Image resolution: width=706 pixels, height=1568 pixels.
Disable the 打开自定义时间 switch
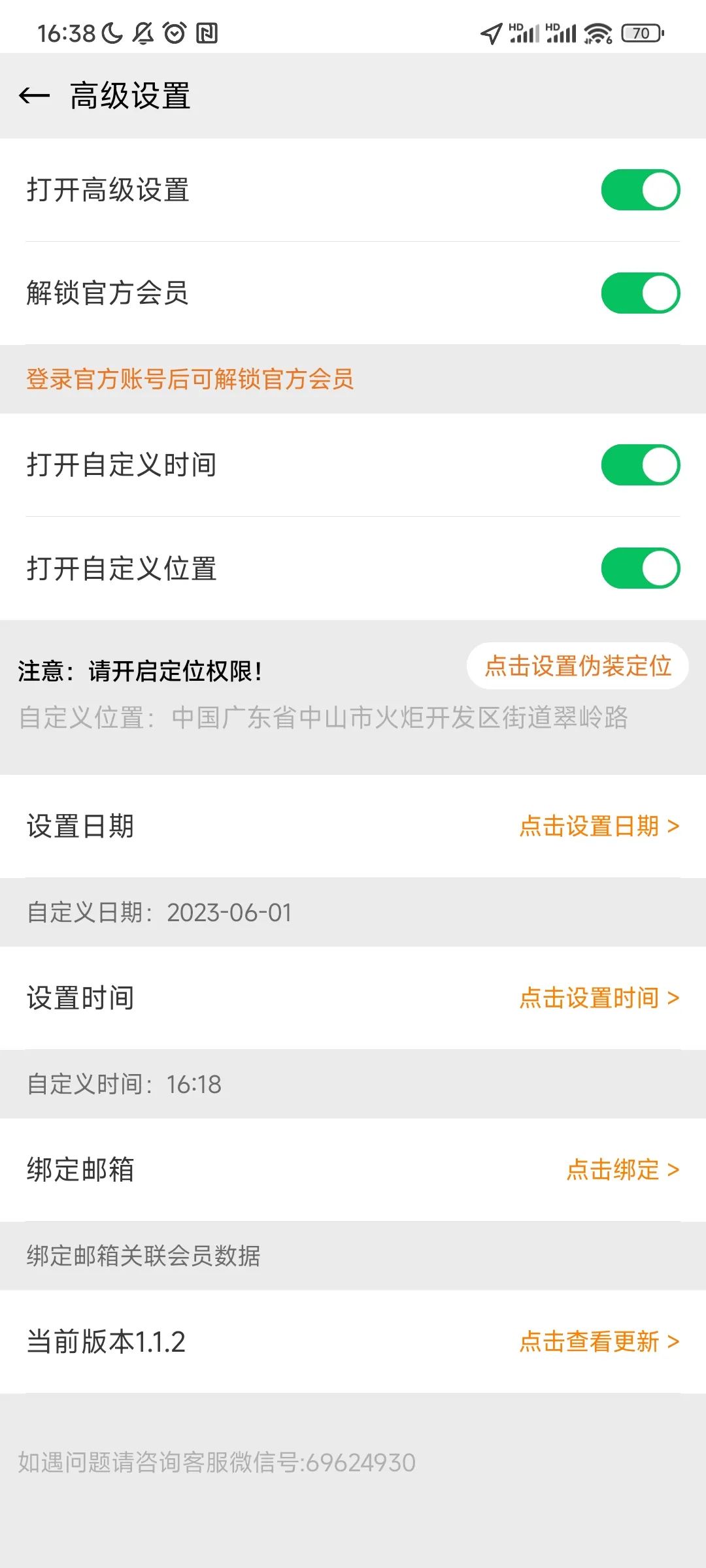click(x=641, y=465)
